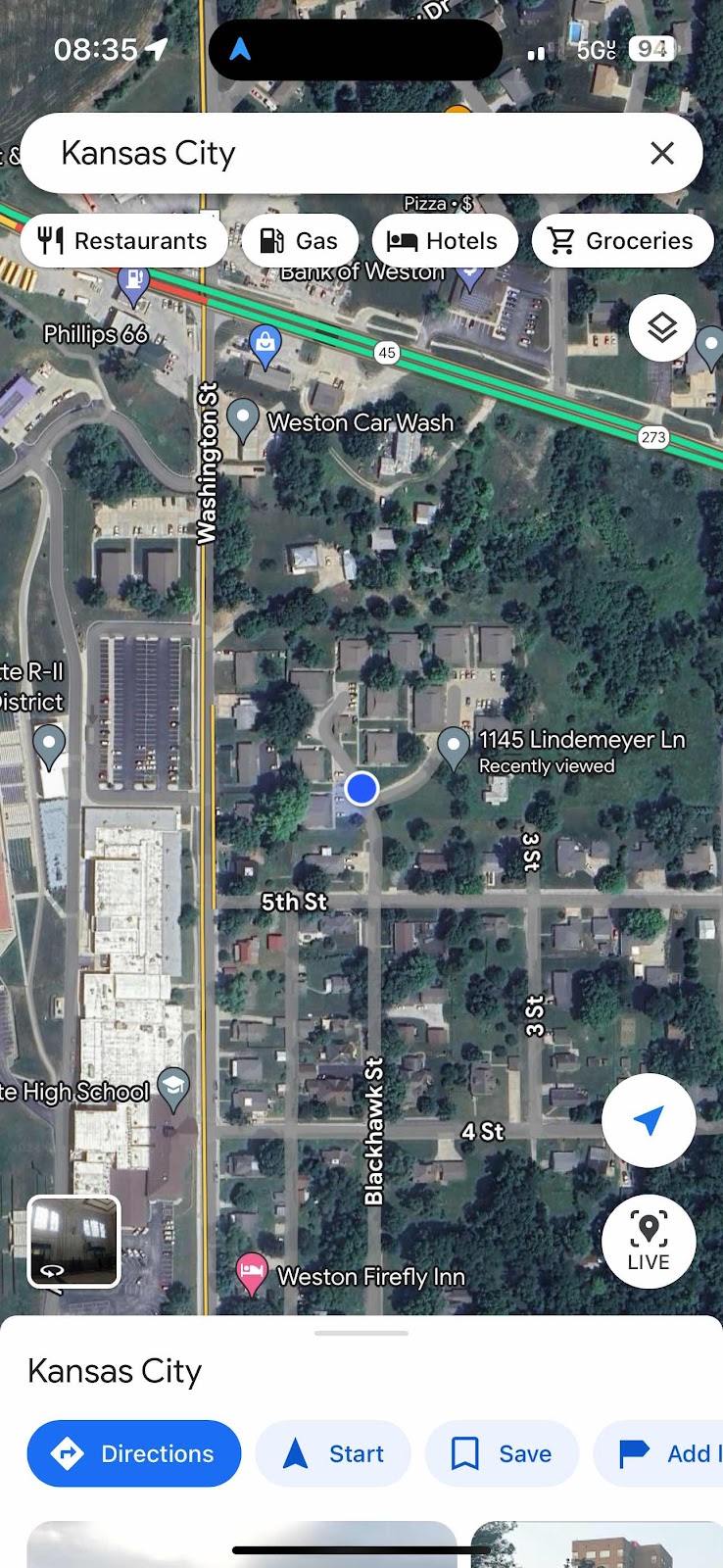723x1568 pixels.
Task: Open the Weston Firefly Inn pin
Action: pyautogui.click(x=252, y=1273)
